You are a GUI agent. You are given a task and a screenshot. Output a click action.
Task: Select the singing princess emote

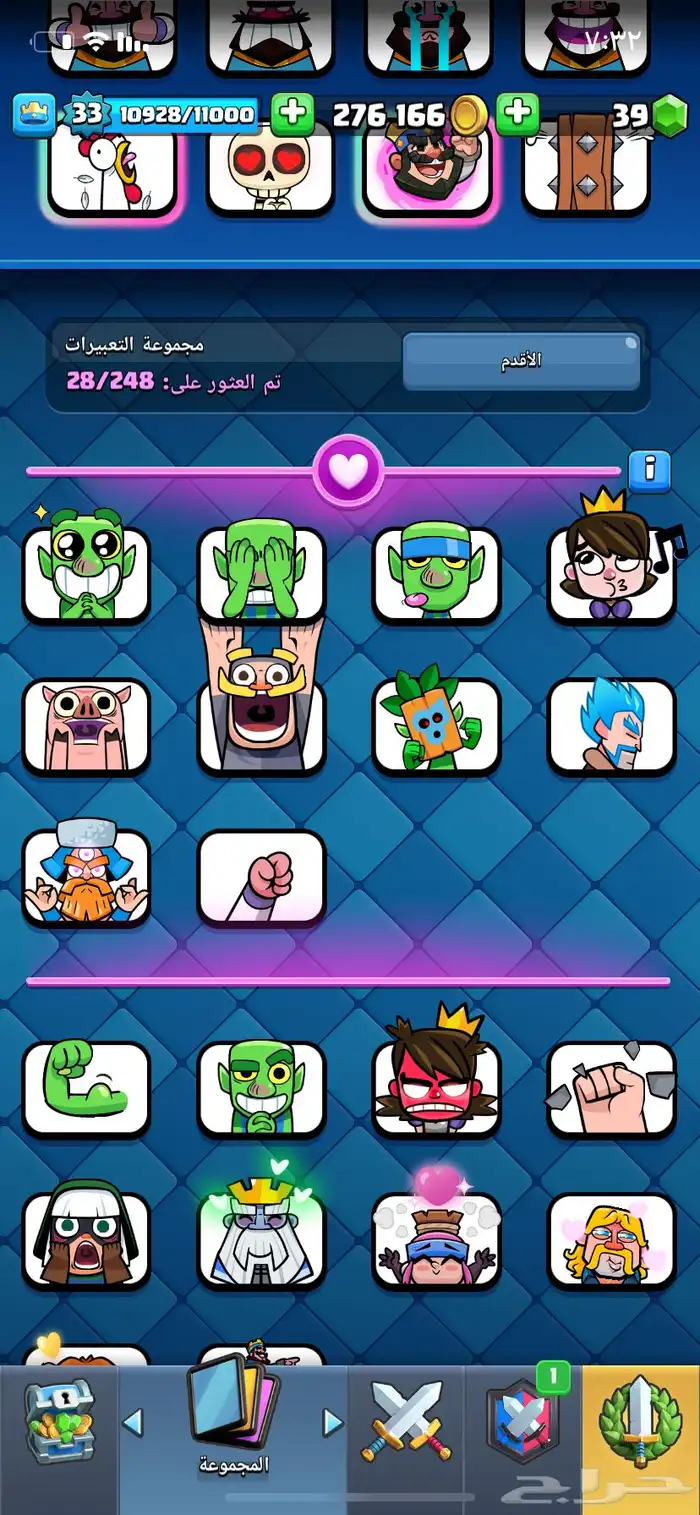tap(612, 573)
